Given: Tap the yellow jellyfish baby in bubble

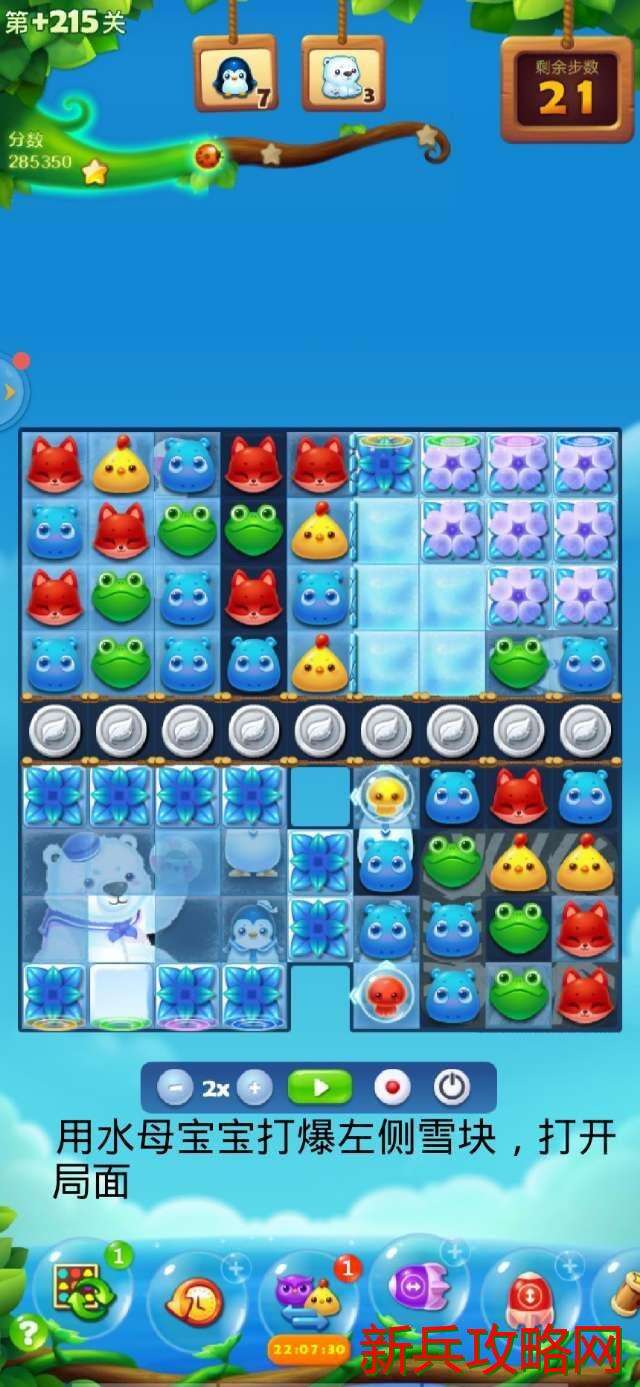Looking at the screenshot, I should pos(385,797).
